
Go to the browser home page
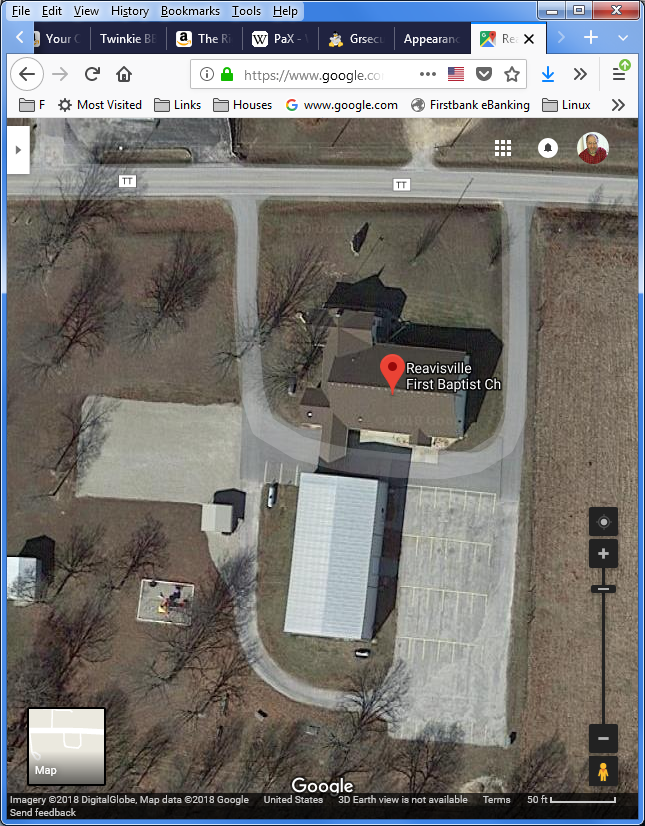point(124,74)
